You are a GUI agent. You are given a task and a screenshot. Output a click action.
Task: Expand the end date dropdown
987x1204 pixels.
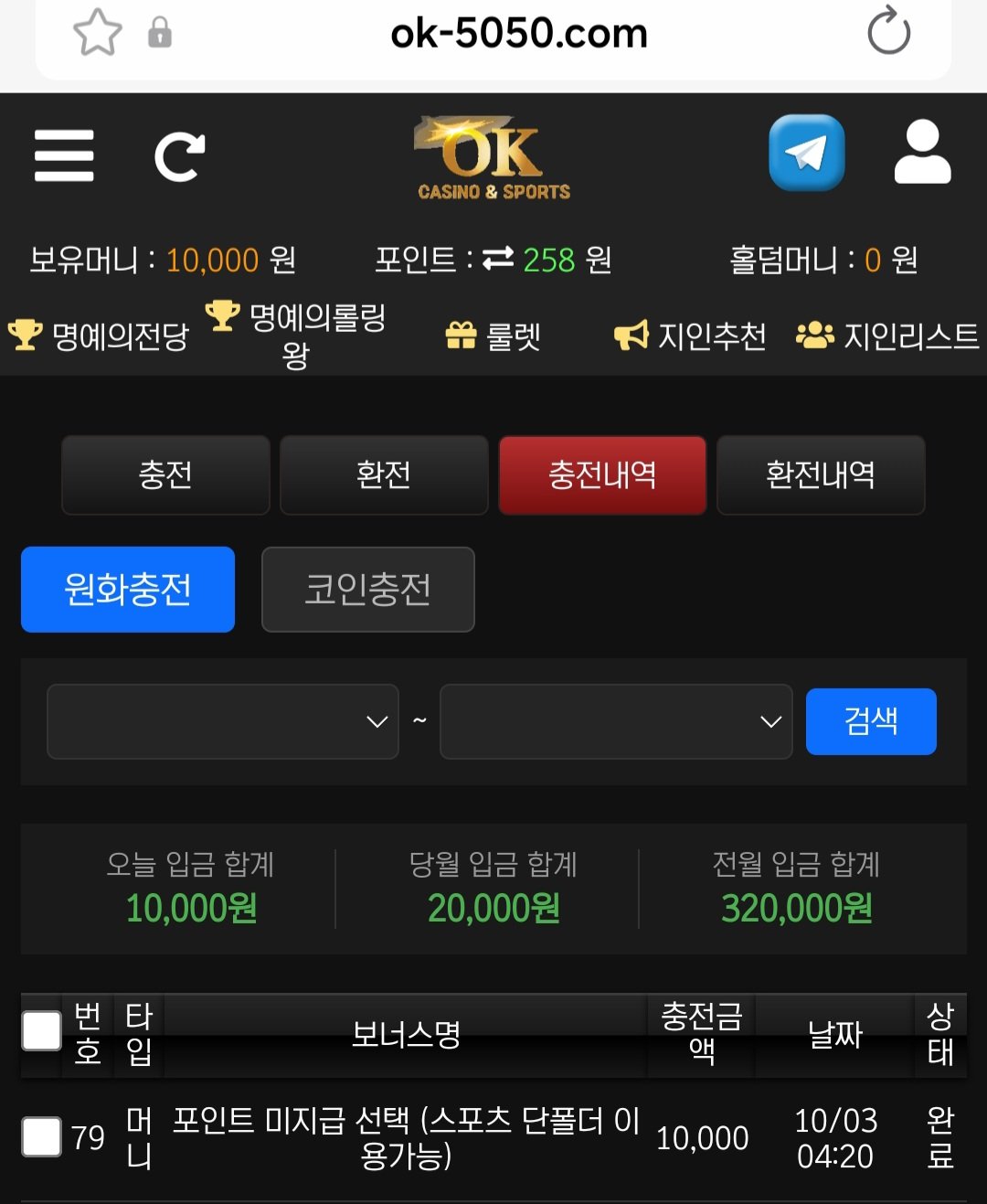point(616,721)
